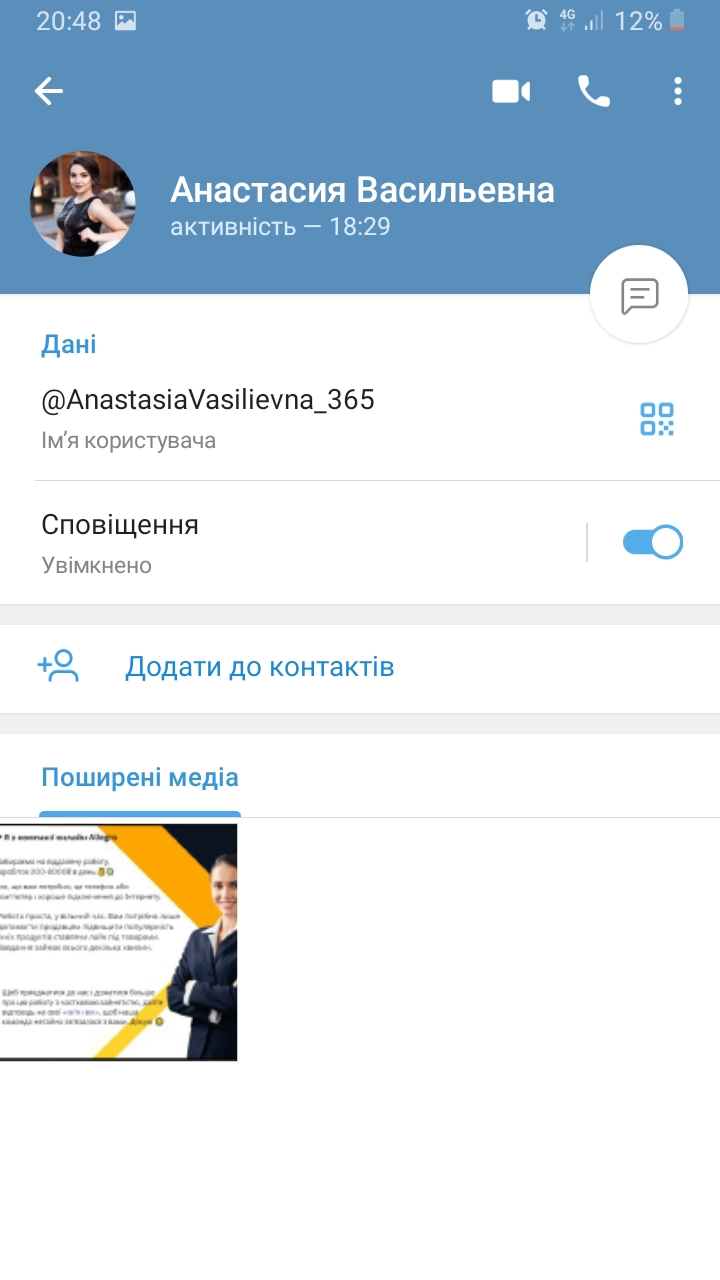Open the profile photo of Анастасия Васильевна
Screen dimensions: 720x1280
83,204
